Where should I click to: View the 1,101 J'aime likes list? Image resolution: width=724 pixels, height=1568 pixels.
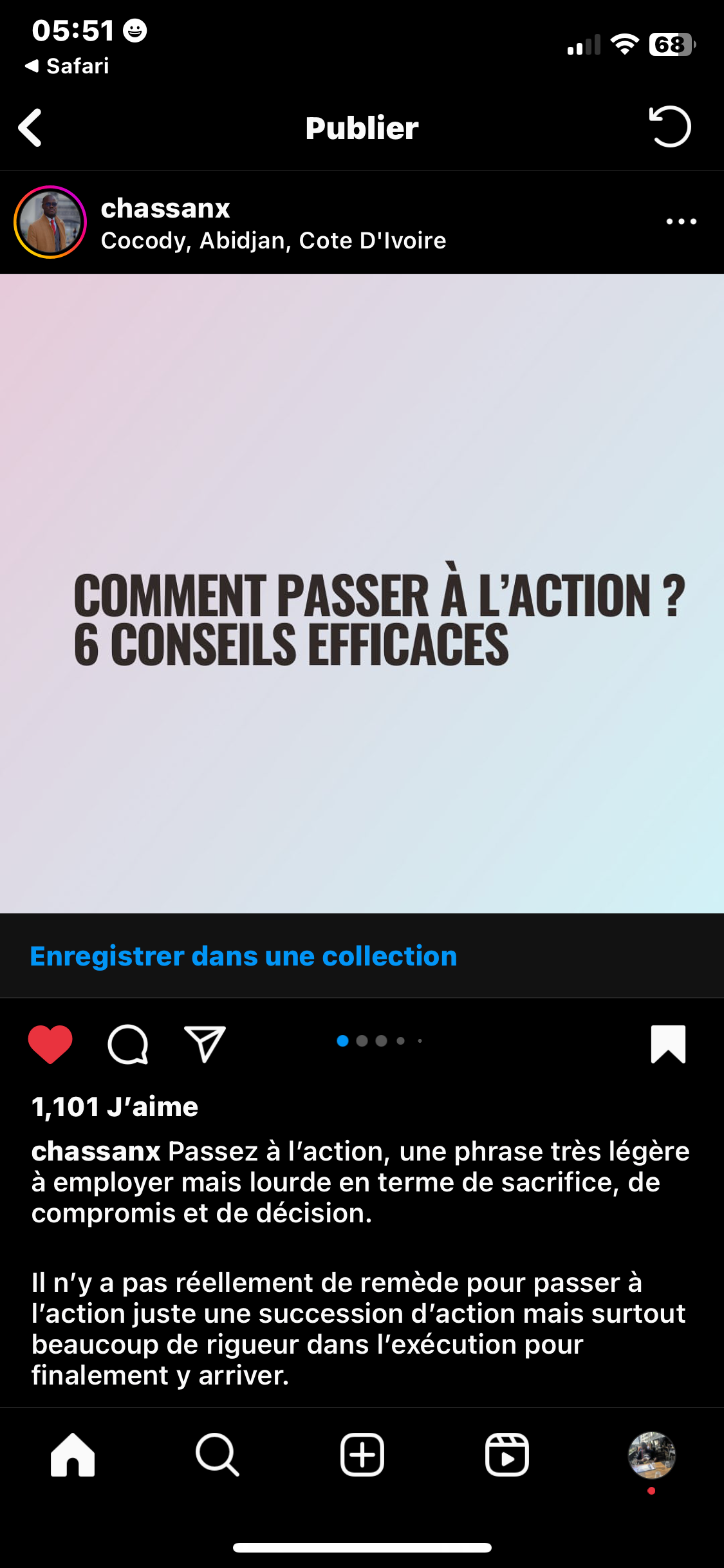(x=115, y=1106)
